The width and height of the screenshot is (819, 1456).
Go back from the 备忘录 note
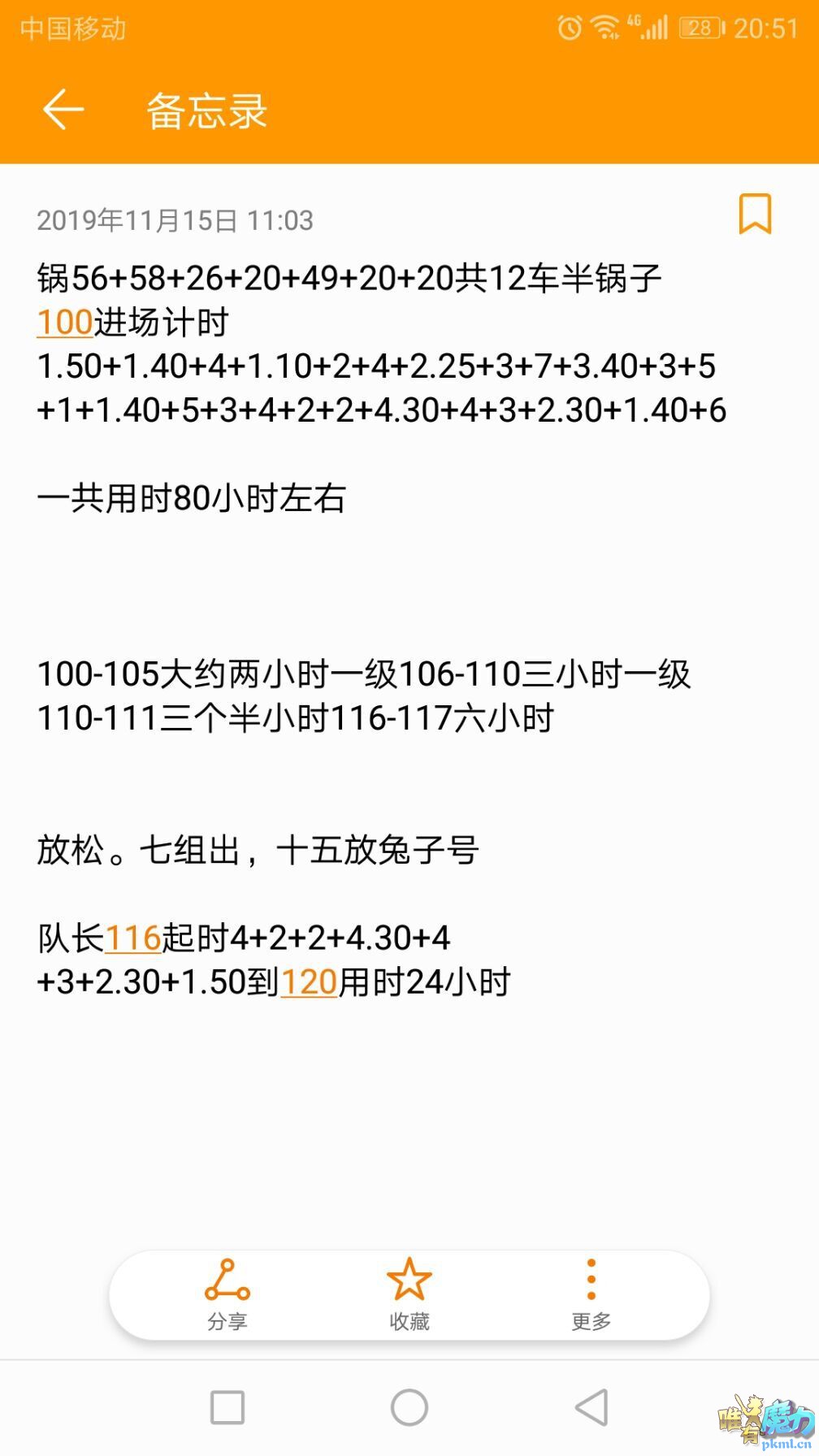63,110
